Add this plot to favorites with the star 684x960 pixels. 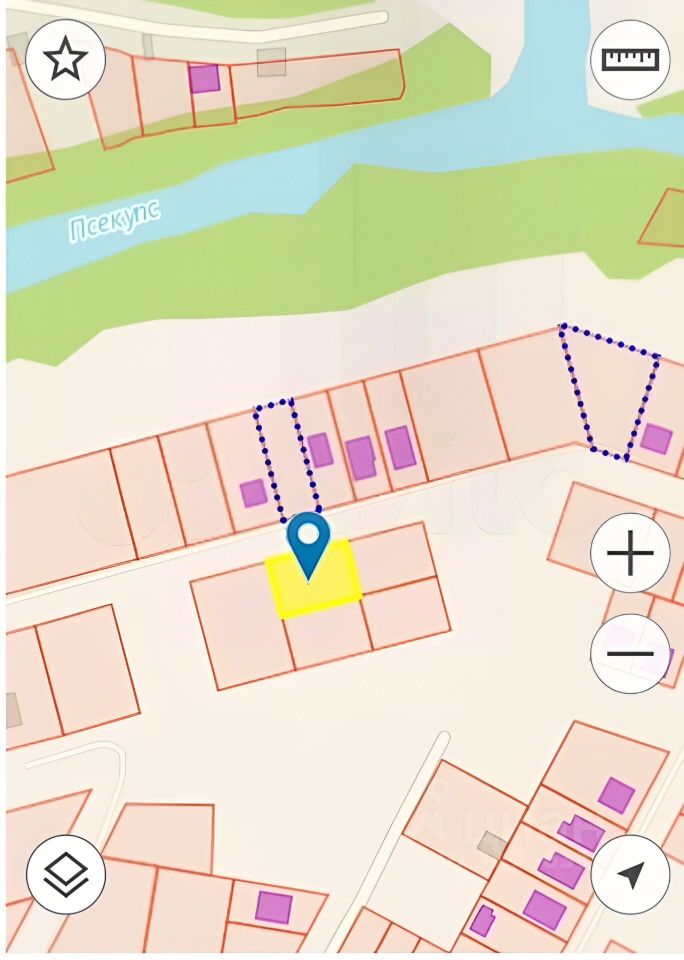65,60
